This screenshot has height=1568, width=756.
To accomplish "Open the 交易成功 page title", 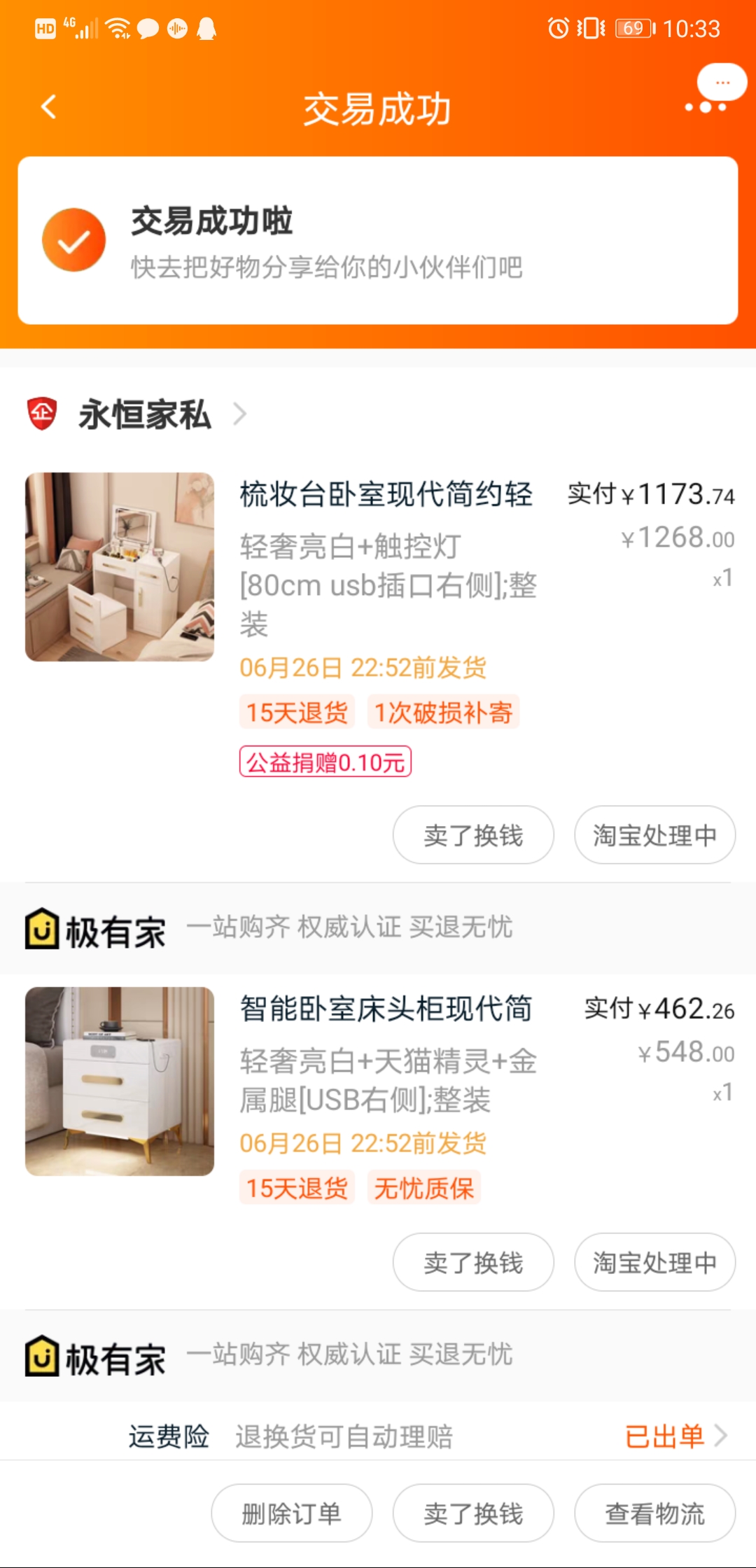I will pos(378,109).
